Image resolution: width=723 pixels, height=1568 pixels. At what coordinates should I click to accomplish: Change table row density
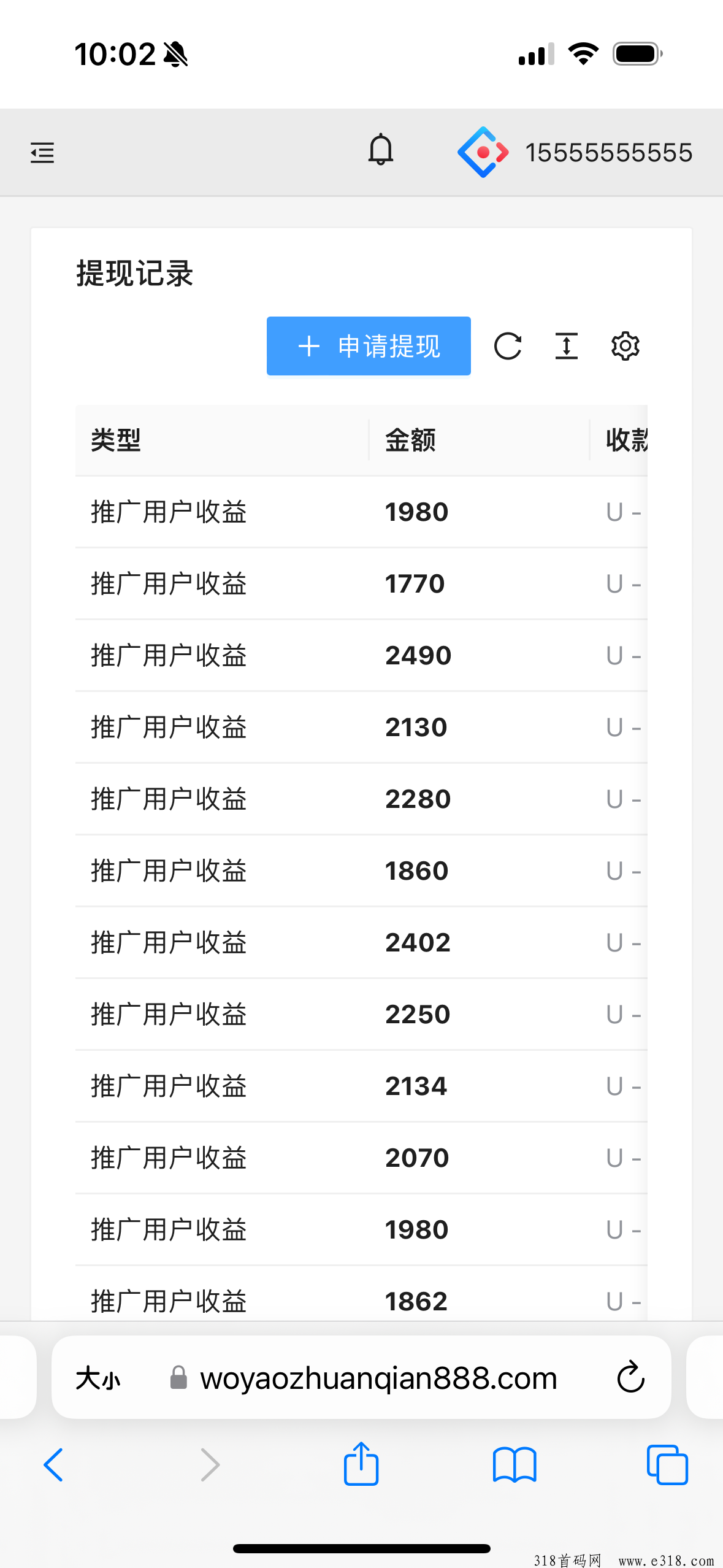(567, 346)
